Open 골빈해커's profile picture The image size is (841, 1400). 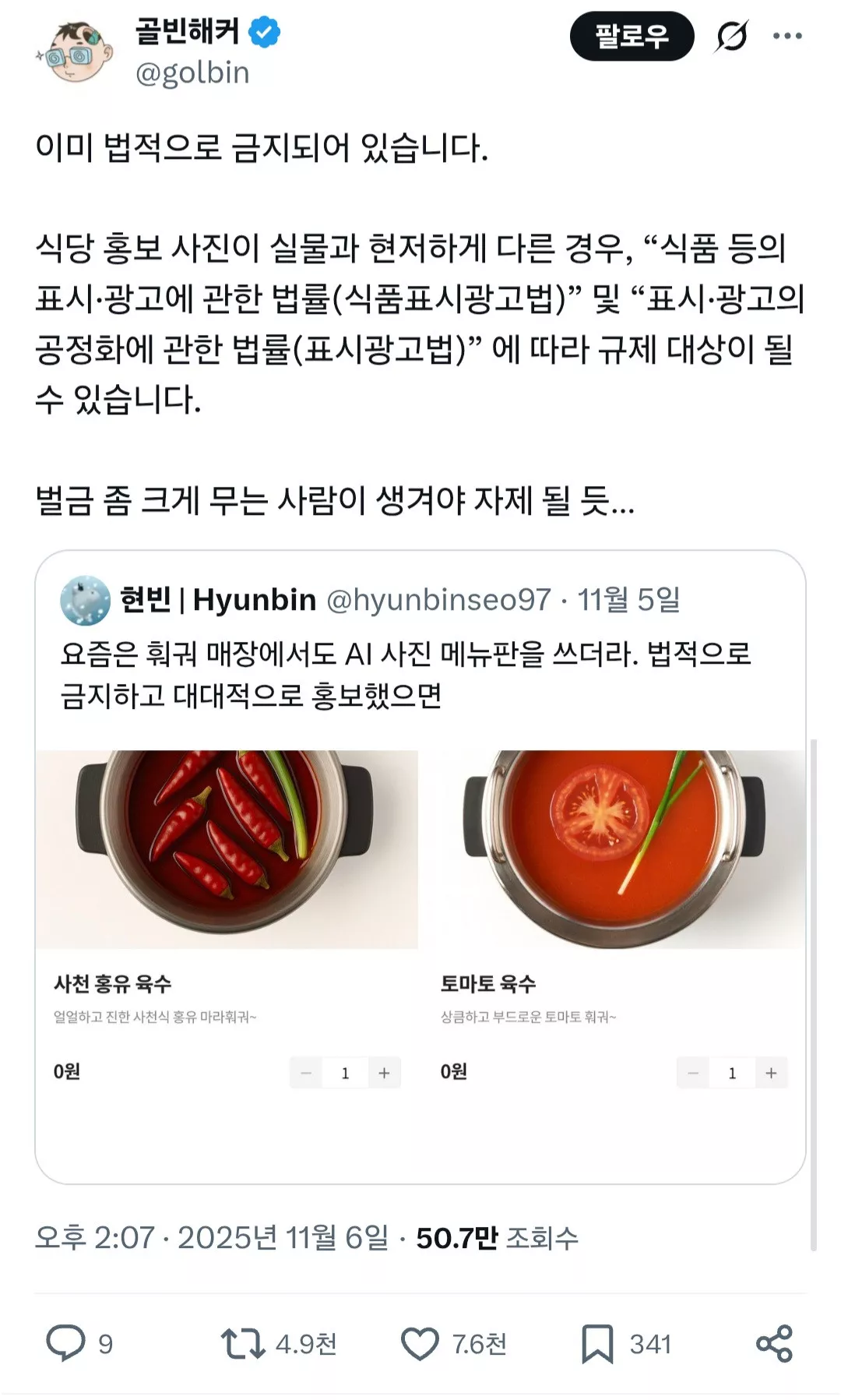76,53
